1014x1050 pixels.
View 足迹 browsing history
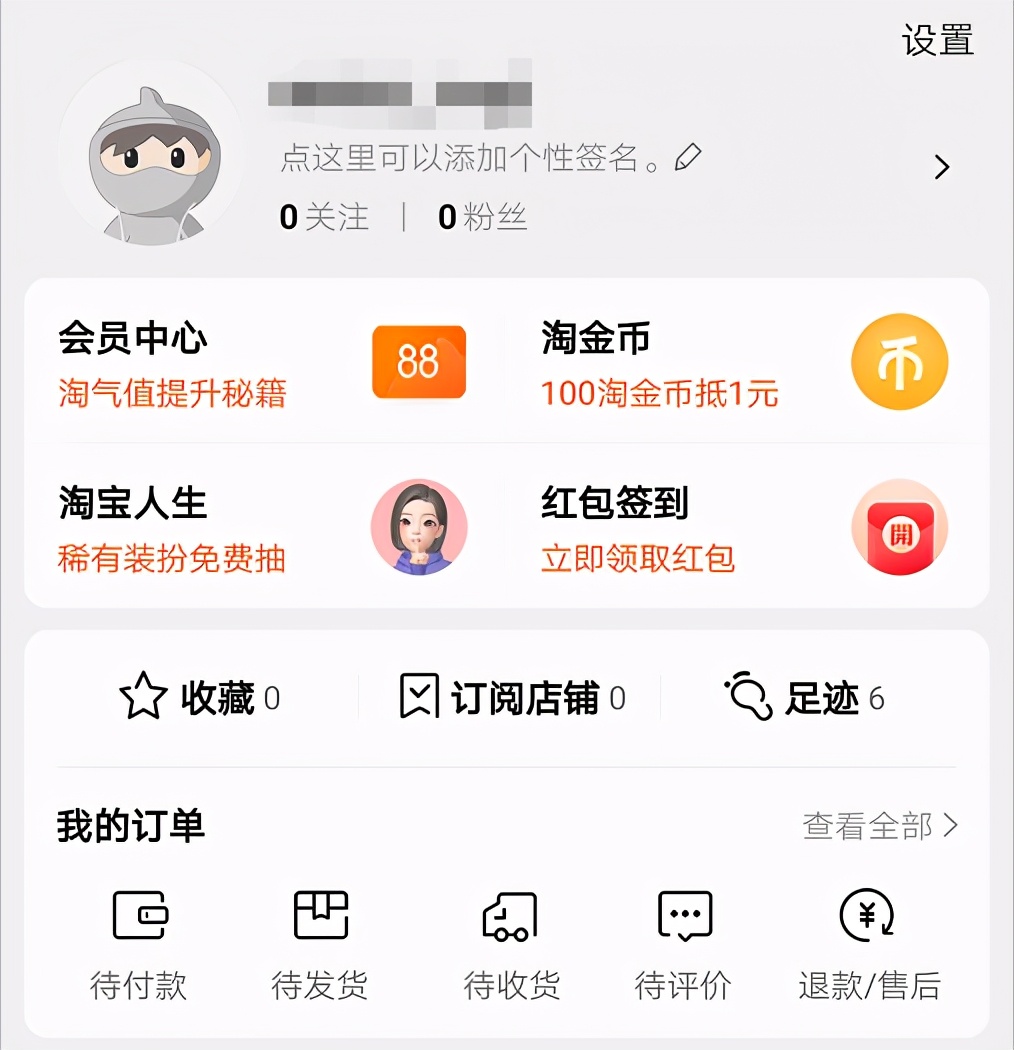[x=800, y=698]
